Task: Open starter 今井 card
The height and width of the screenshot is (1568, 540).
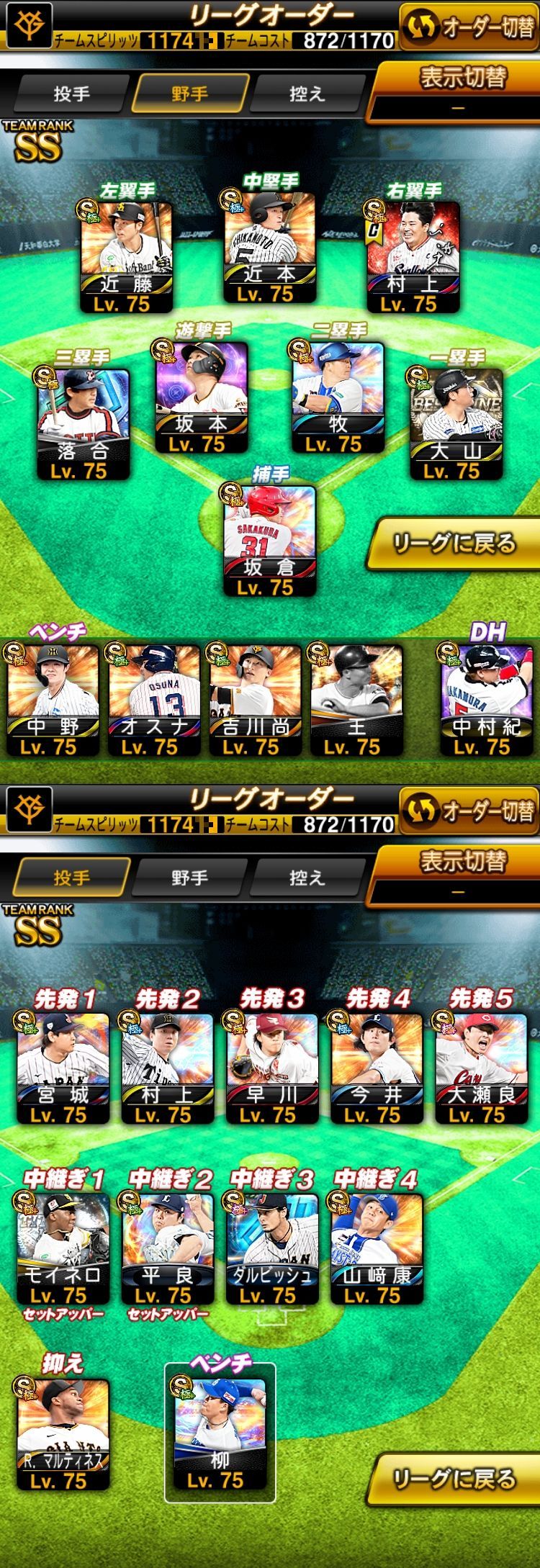Action: click(x=377, y=1068)
